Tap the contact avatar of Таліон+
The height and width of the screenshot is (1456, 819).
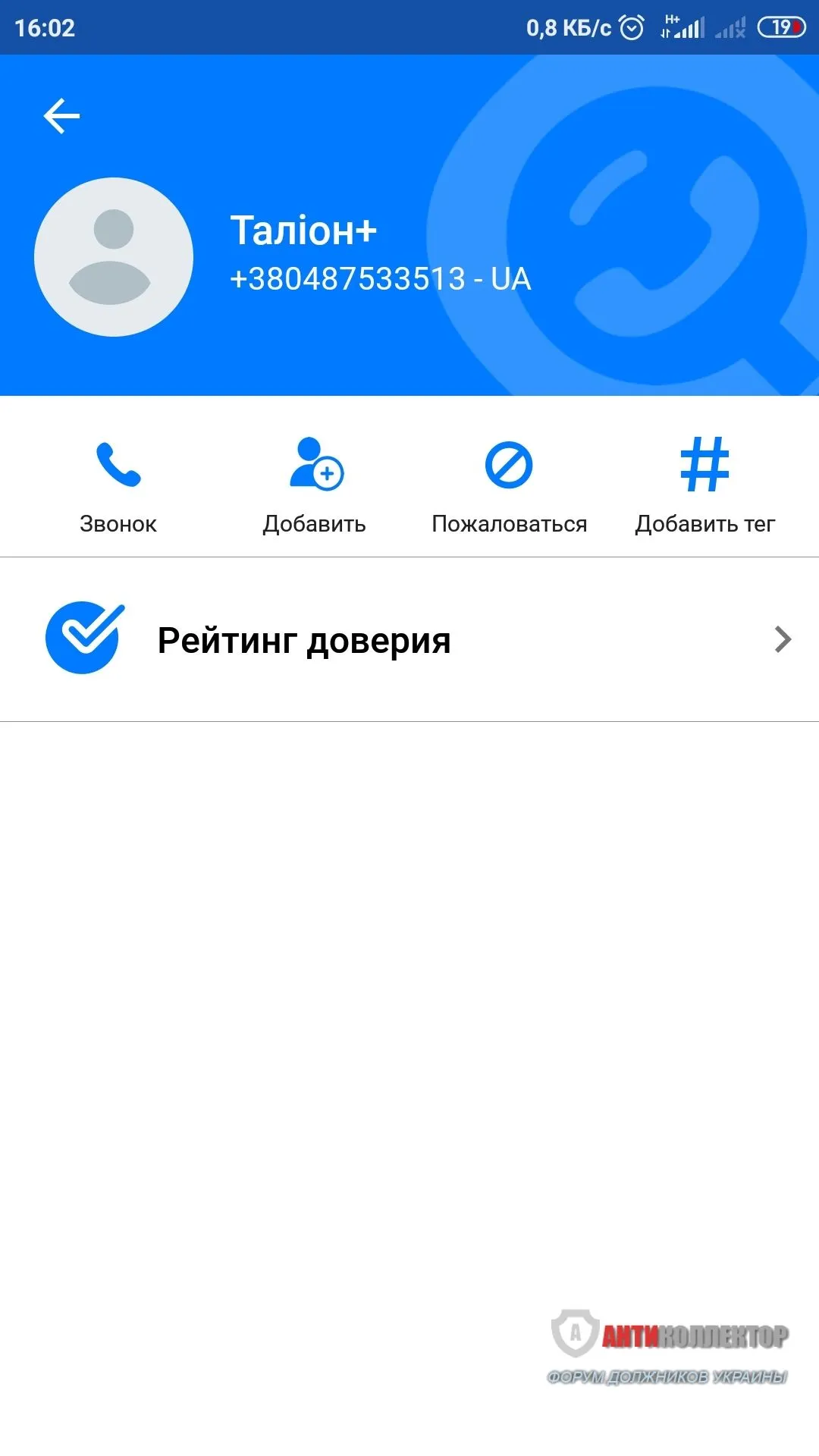tap(114, 257)
